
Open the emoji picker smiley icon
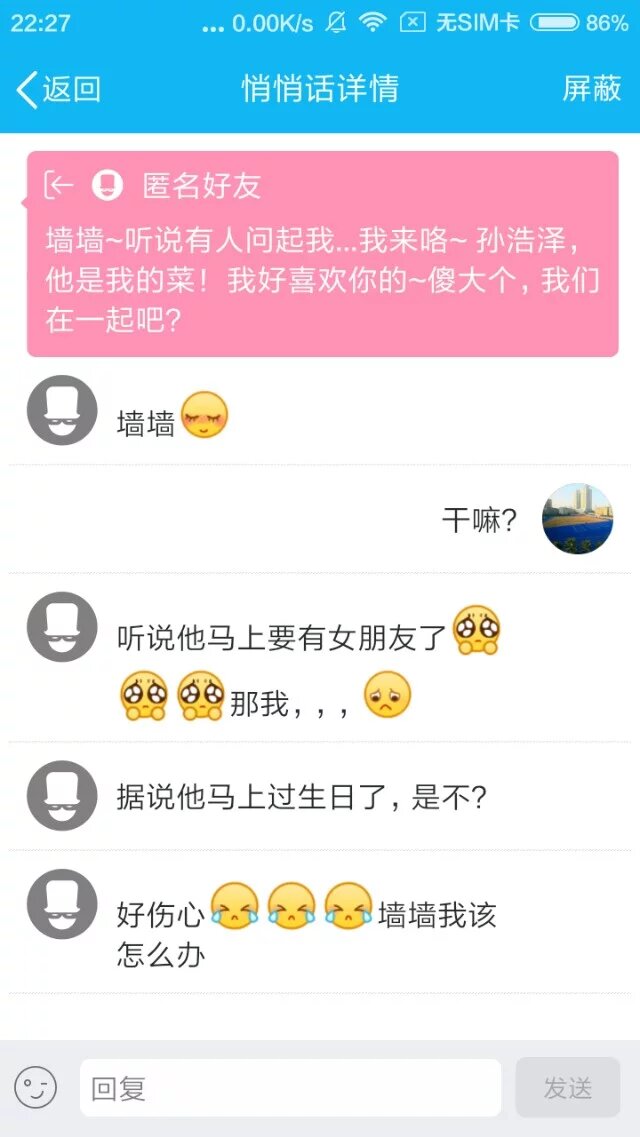pos(35,1087)
